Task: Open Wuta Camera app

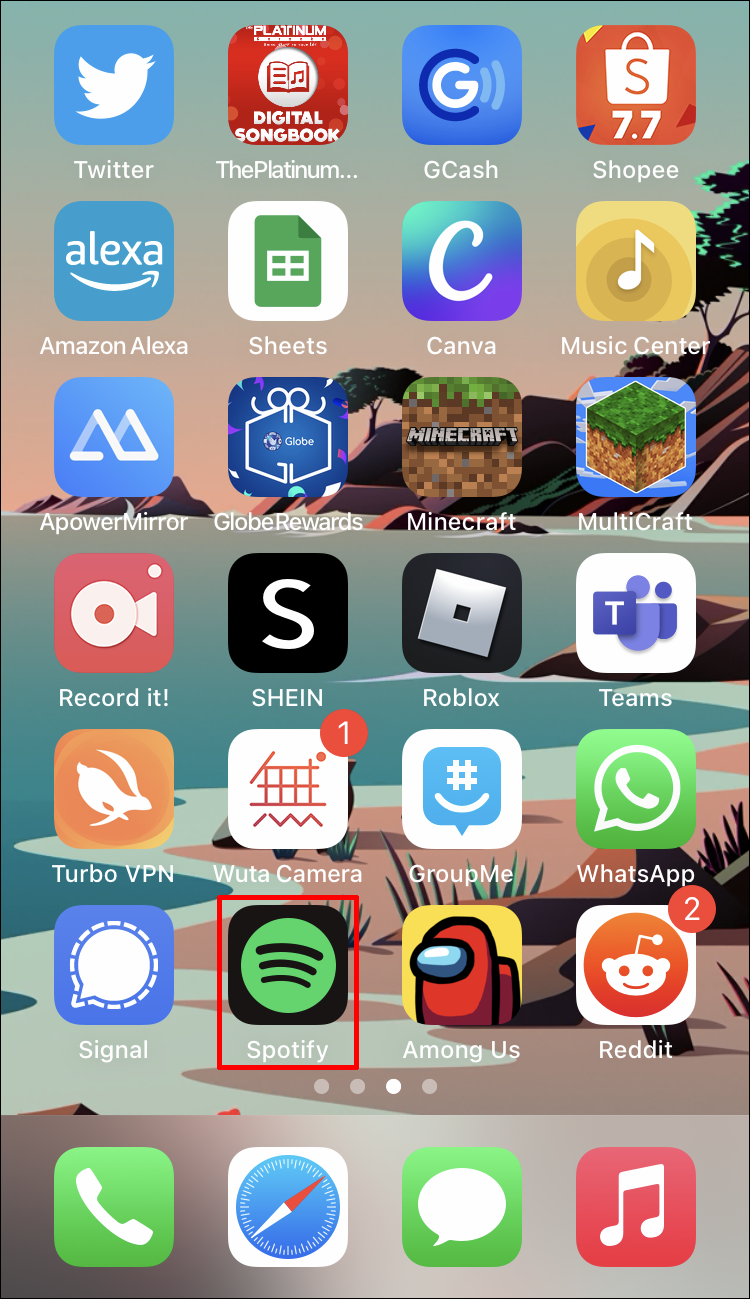Action: (x=288, y=789)
